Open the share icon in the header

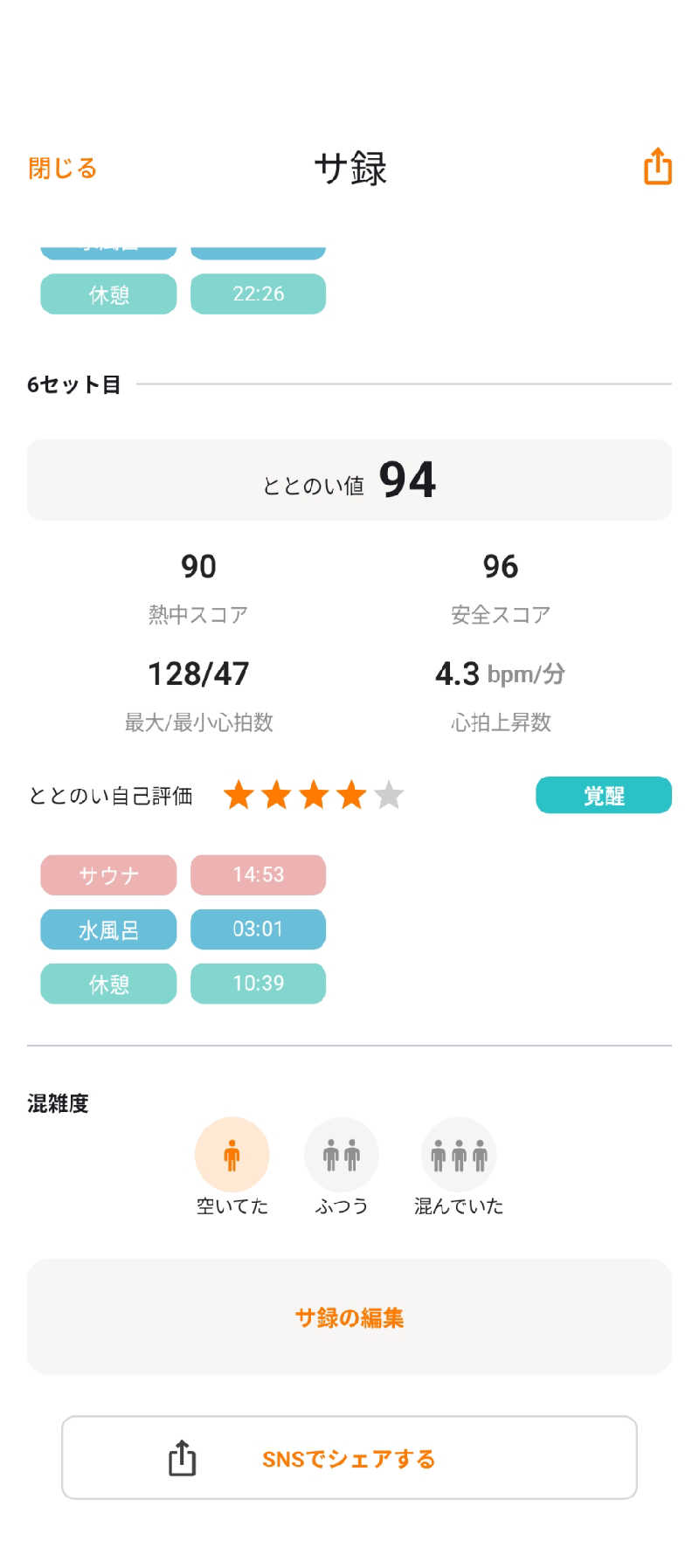click(657, 166)
